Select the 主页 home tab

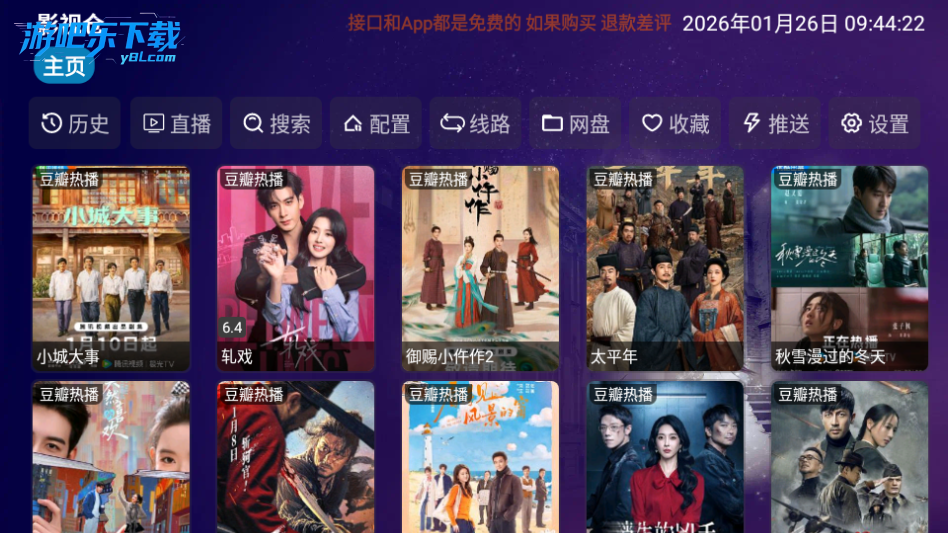64,67
